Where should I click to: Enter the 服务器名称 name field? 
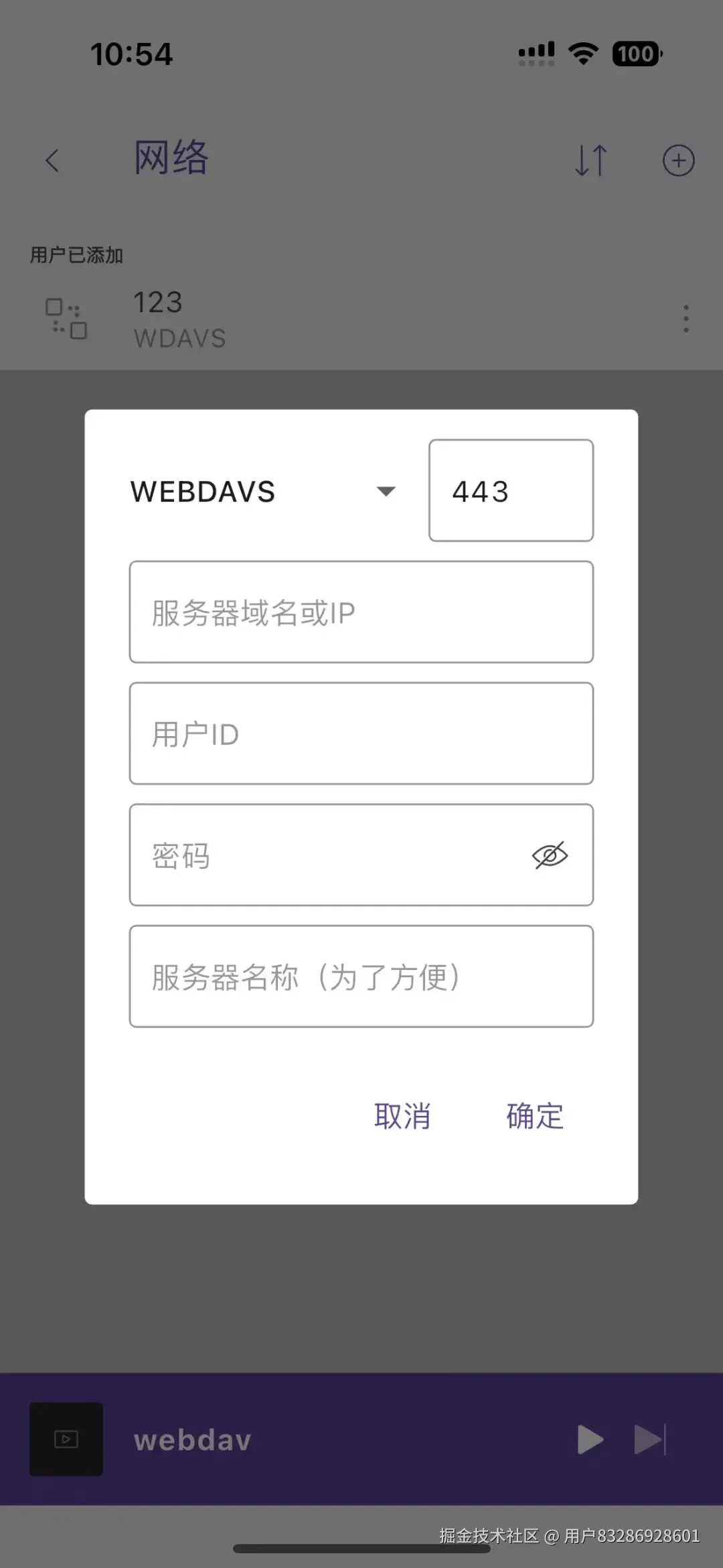coord(361,977)
